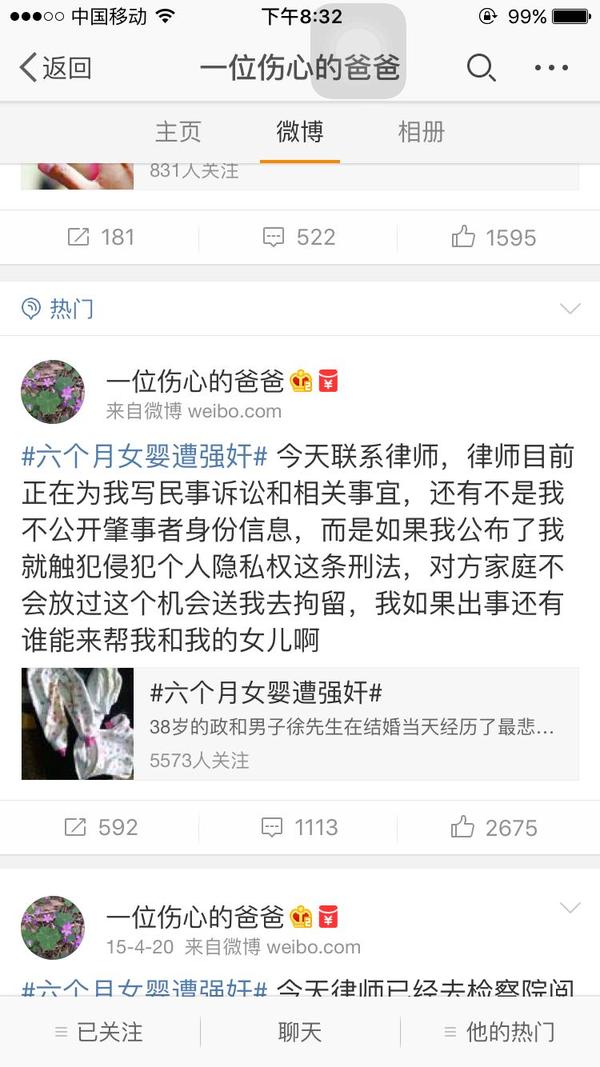Open the three-dot overflow menu
This screenshot has height=1067, width=600.
(551, 68)
